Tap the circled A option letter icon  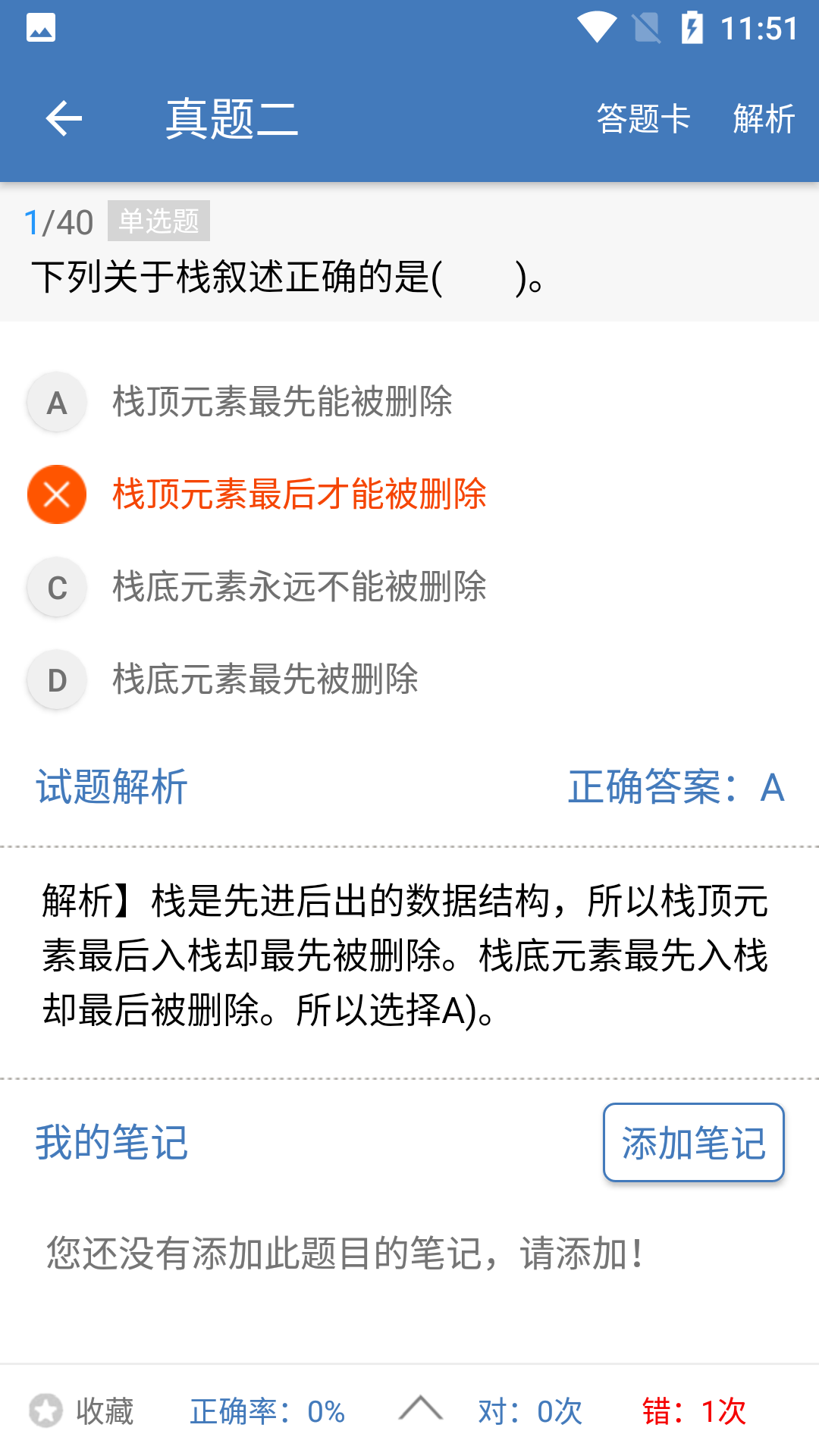55,403
